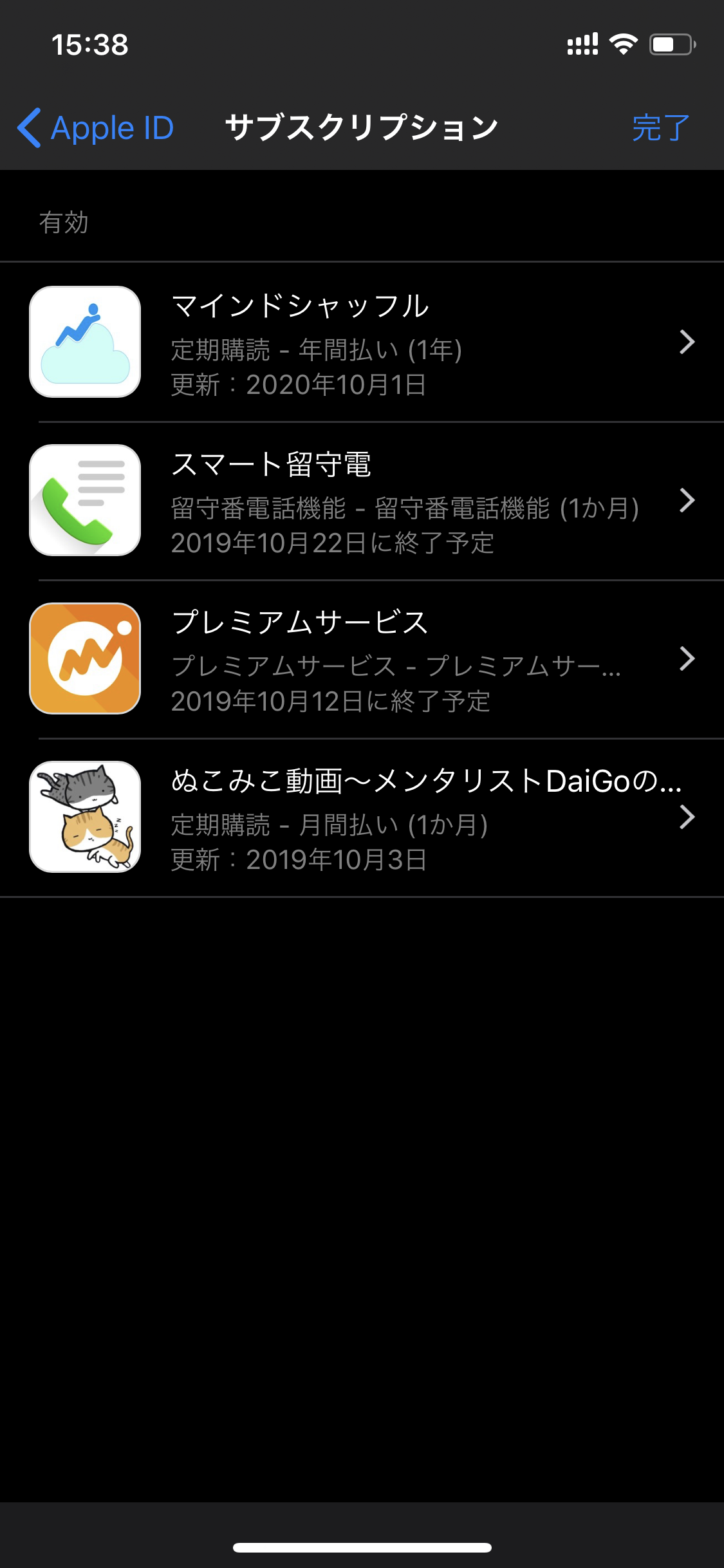Go back to Apple ID
Viewport: 724px width, 1568px height.
(95, 127)
